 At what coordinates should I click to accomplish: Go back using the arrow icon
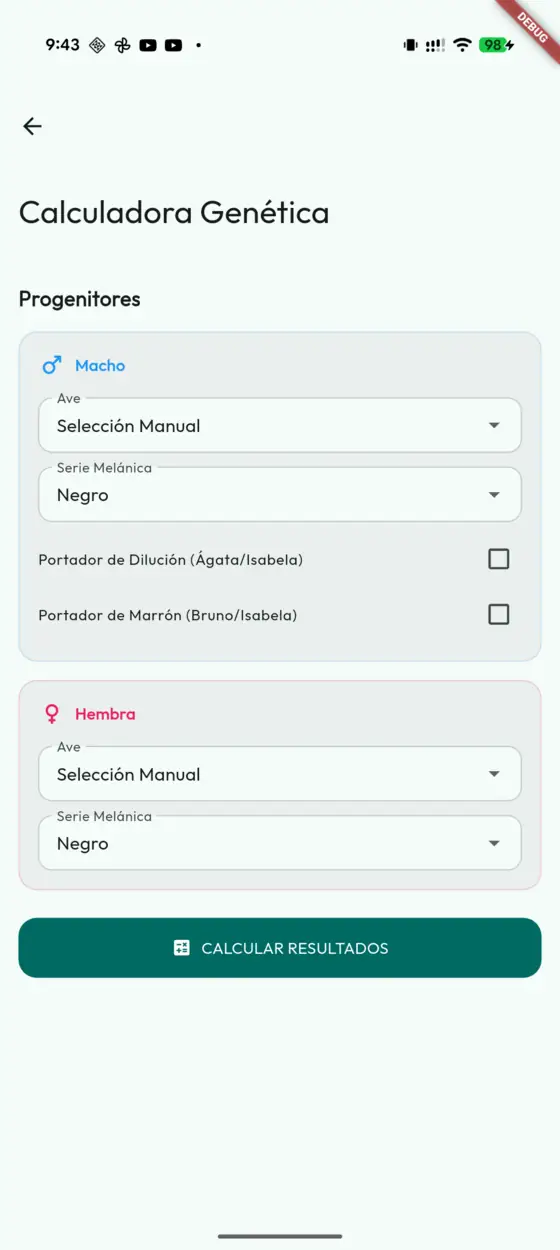(x=32, y=126)
